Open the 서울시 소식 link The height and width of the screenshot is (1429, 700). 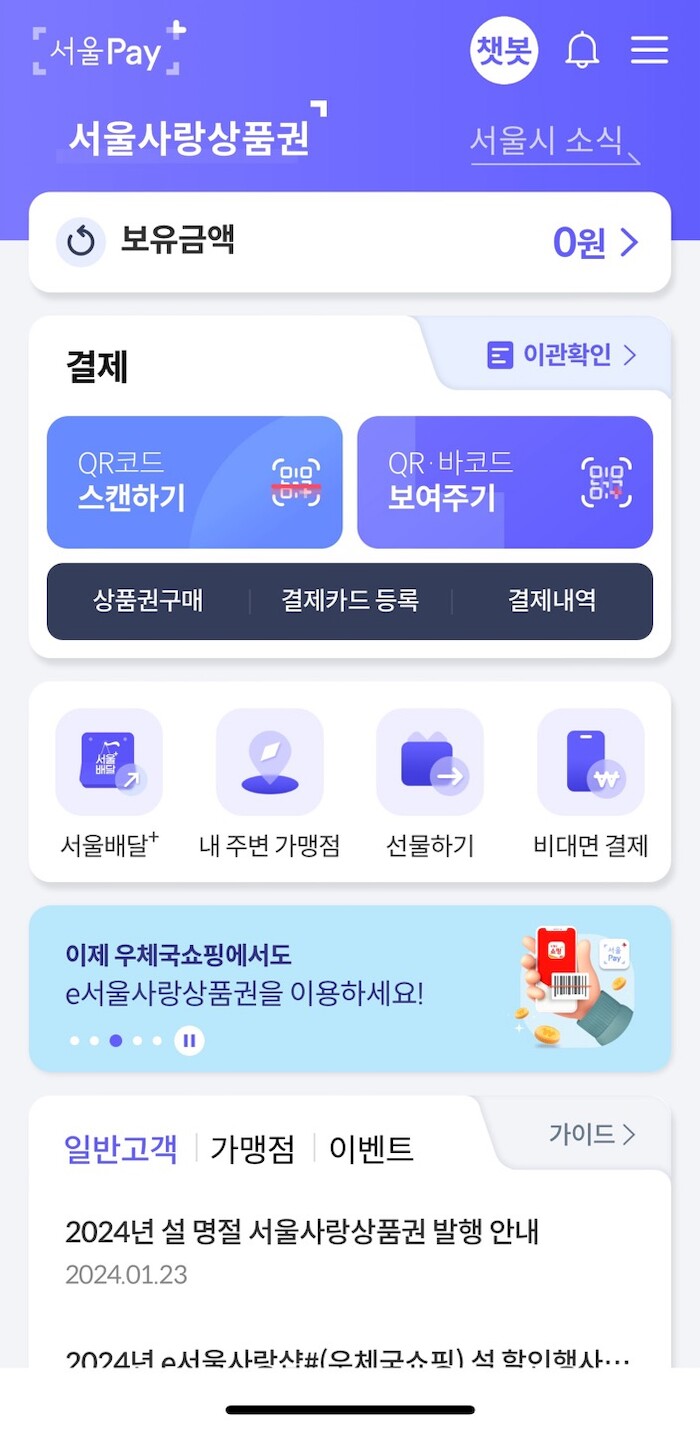coord(547,140)
